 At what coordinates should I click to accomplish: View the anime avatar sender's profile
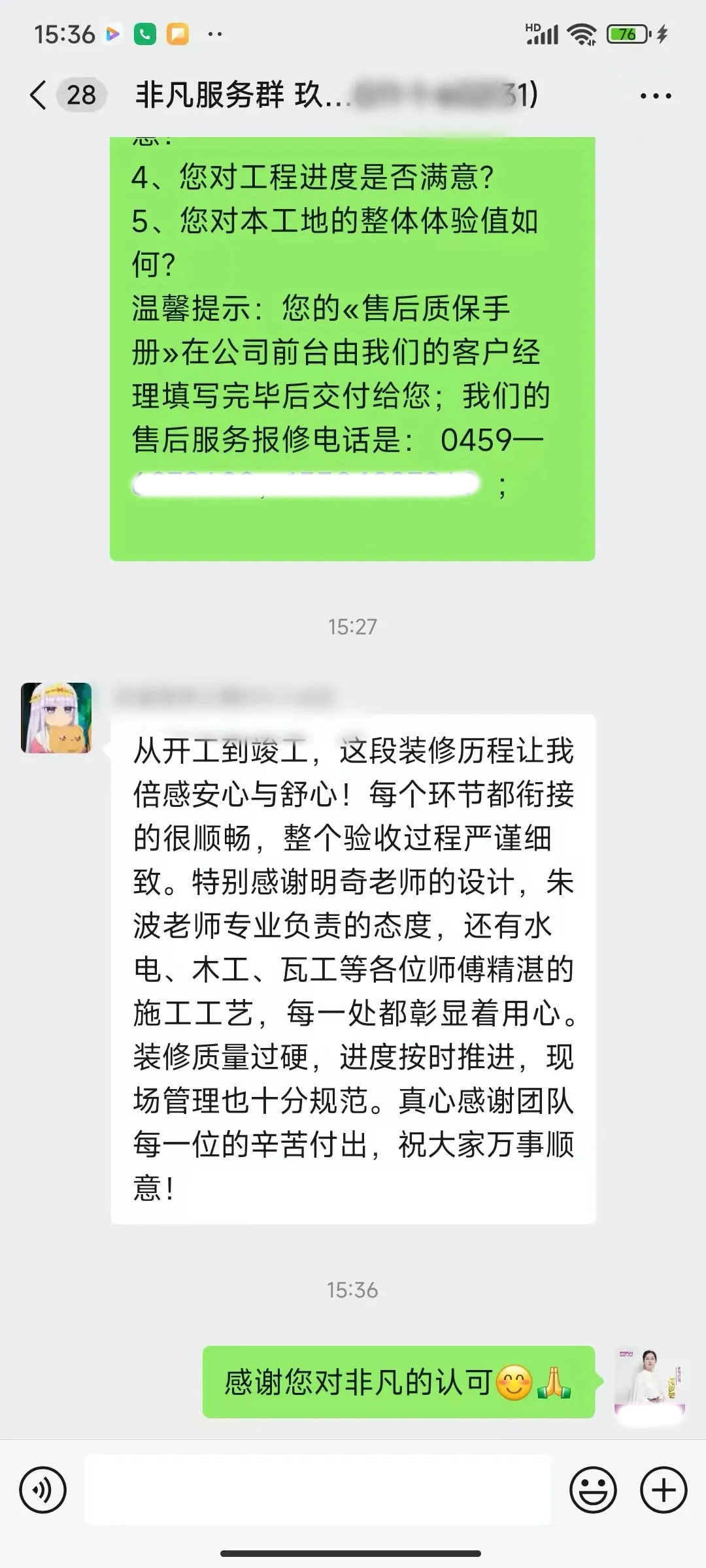pyautogui.click(x=56, y=717)
